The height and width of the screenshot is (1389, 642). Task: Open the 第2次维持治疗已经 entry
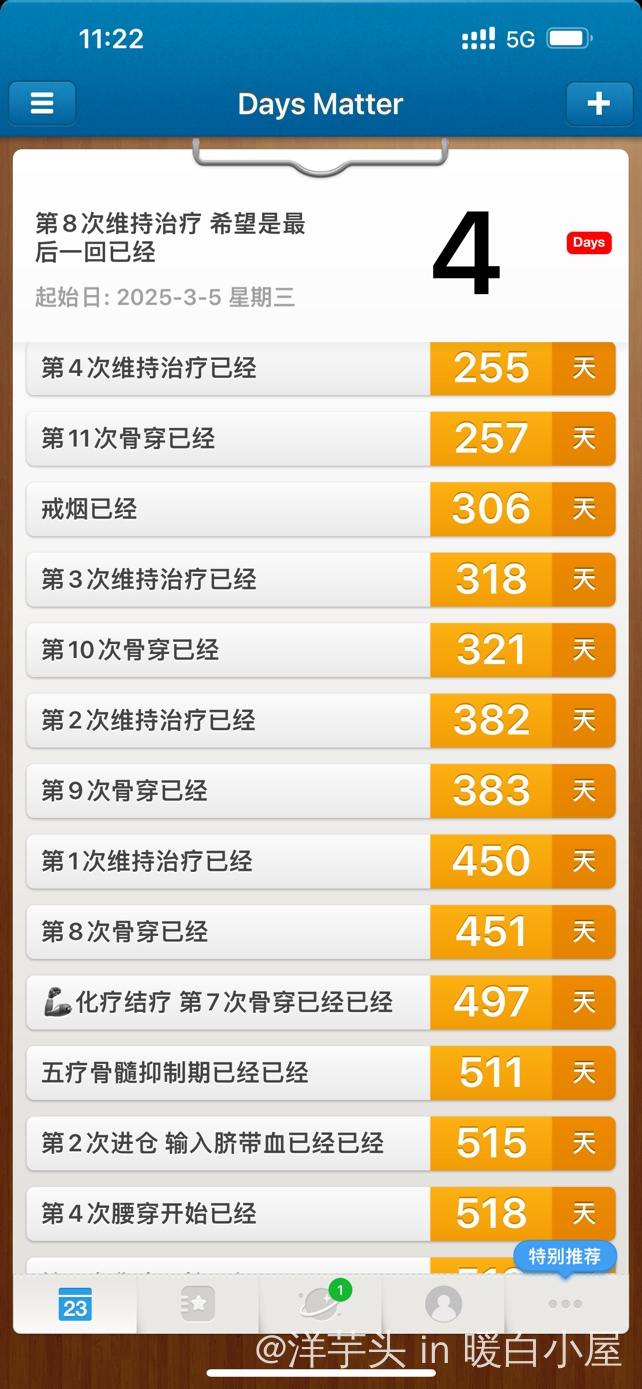tap(320, 720)
